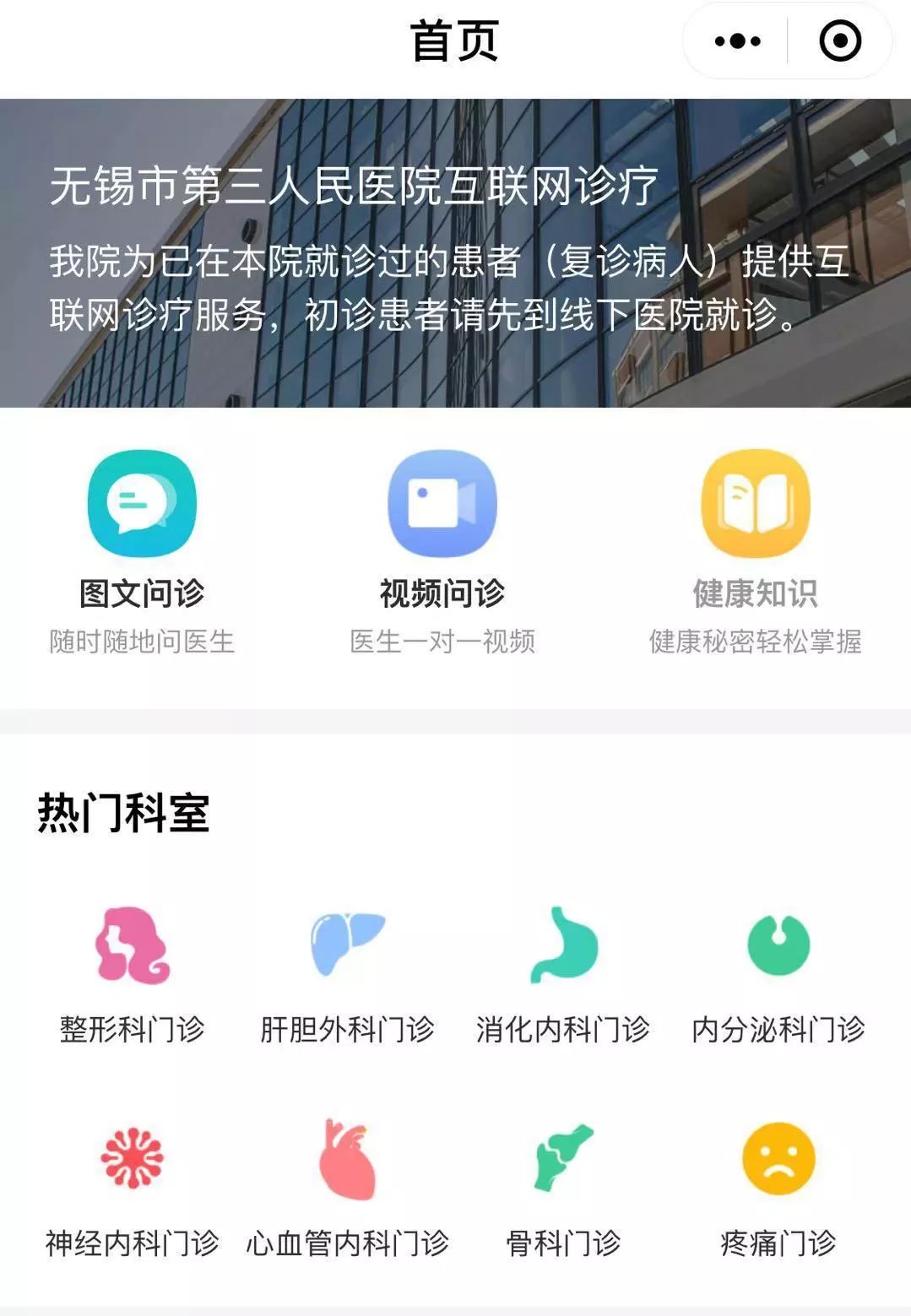Click the circular close capsule button
Screen dimensions: 911x1316
(840, 39)
